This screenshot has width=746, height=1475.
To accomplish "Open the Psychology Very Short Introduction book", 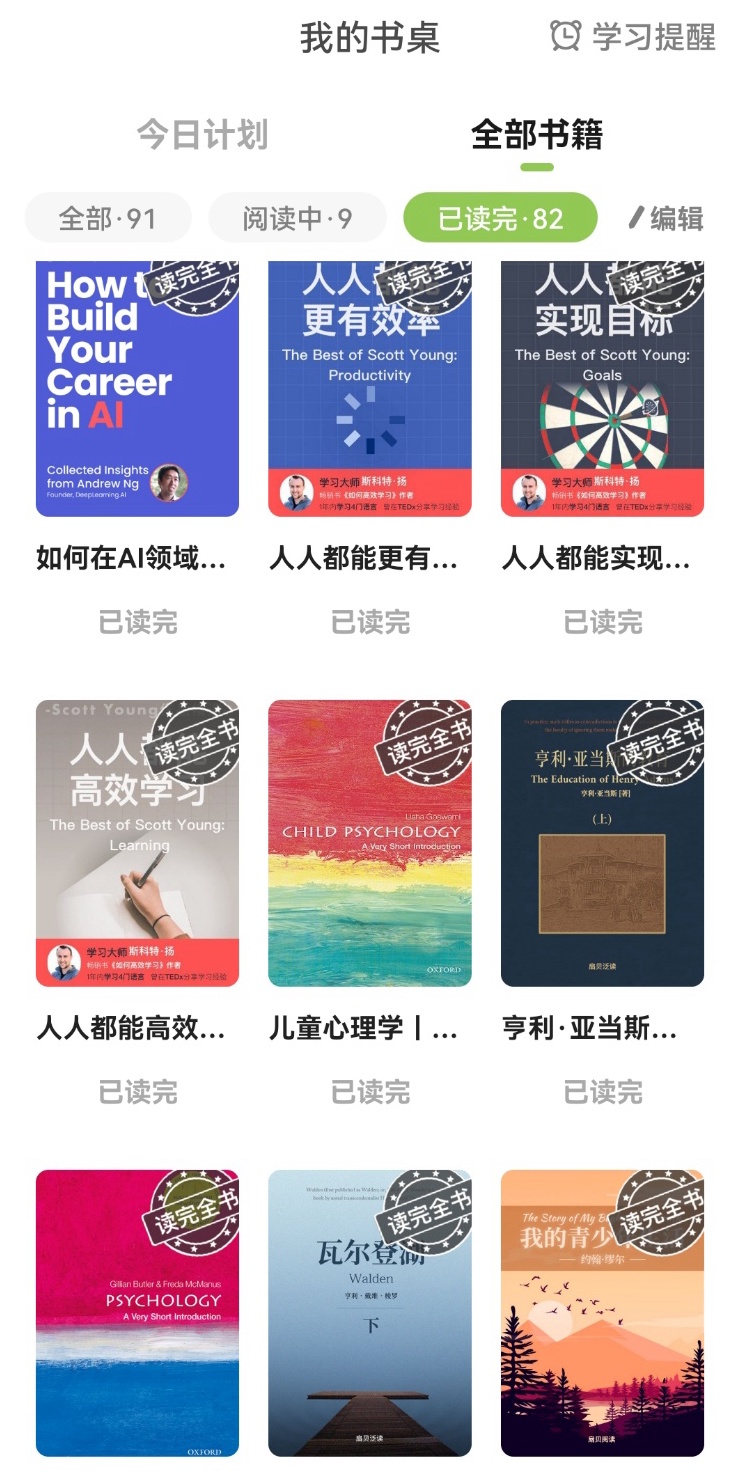I will (137, 1312).
